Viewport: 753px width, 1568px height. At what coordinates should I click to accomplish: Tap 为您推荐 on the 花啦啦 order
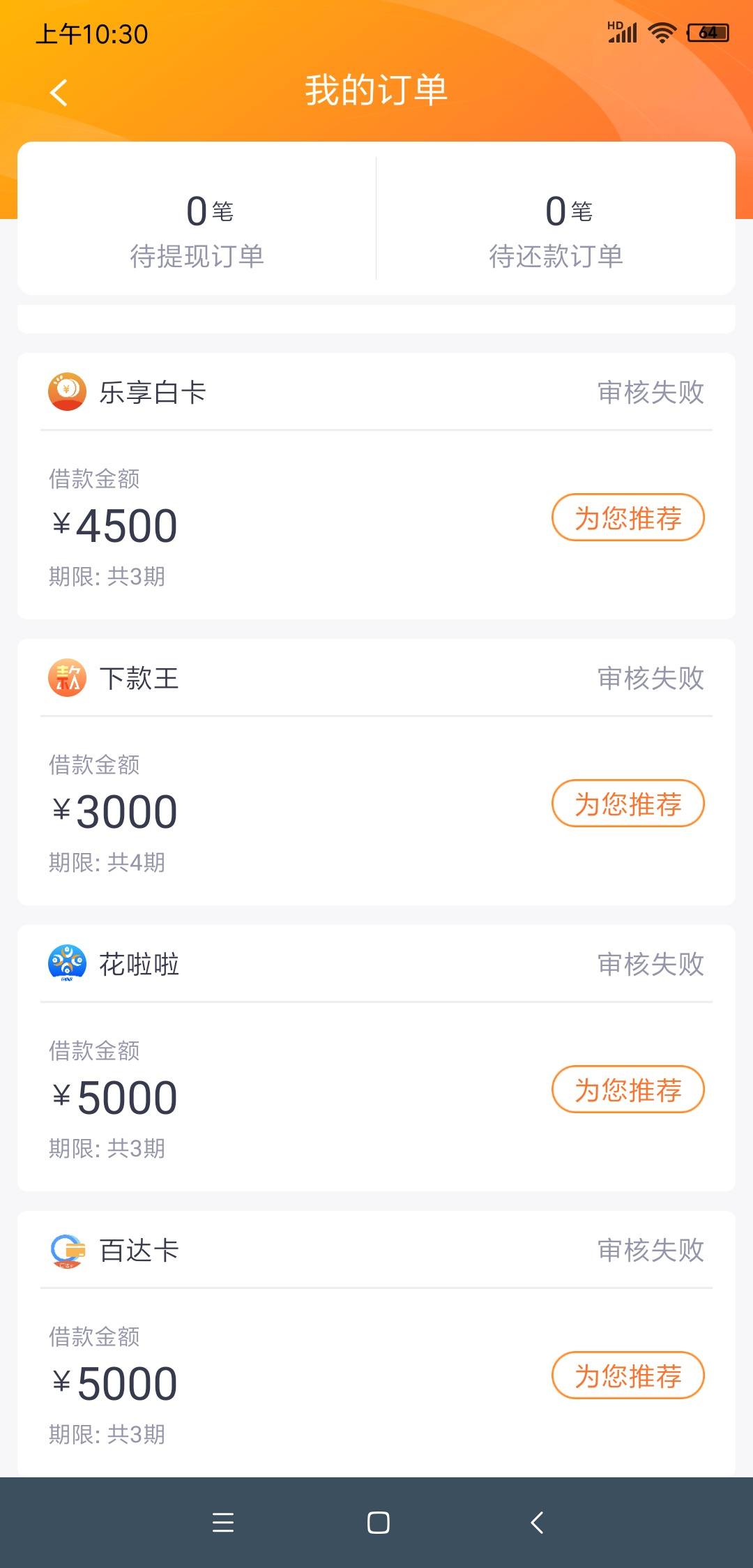(627, 1090)
